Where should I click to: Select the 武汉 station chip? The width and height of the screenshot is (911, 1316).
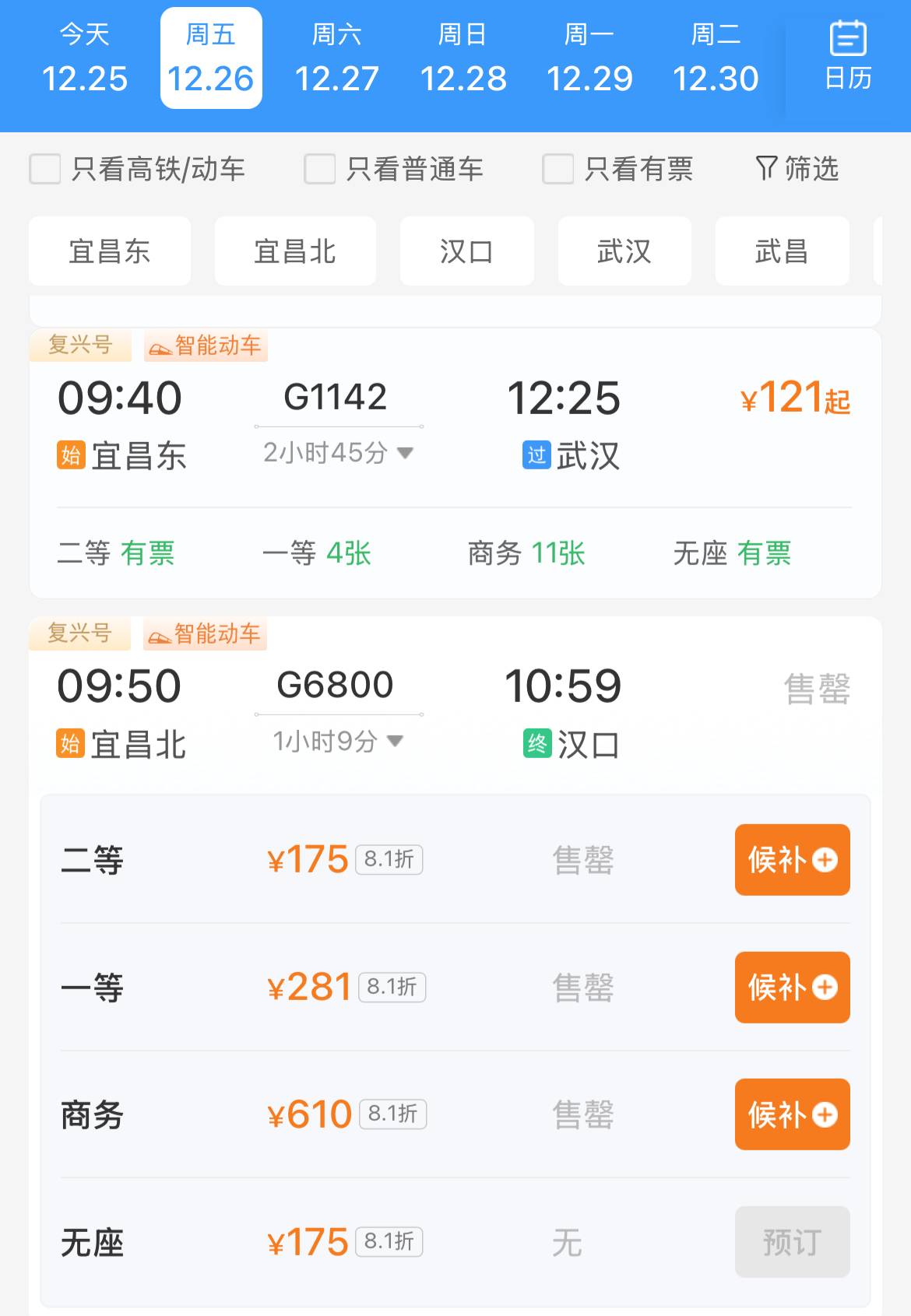click(x=624, y=251)
